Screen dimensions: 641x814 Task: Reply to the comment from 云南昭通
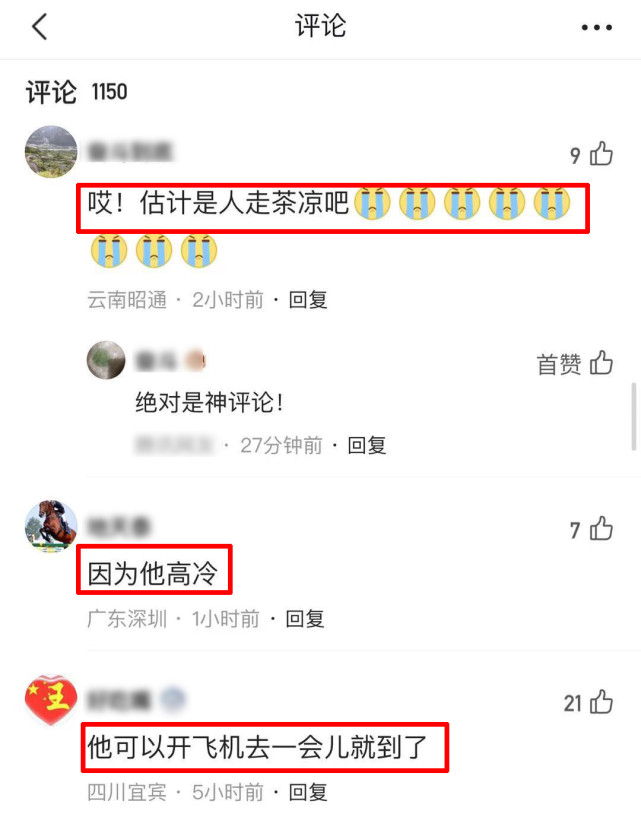pyautogui.click(x=308, y=299)
